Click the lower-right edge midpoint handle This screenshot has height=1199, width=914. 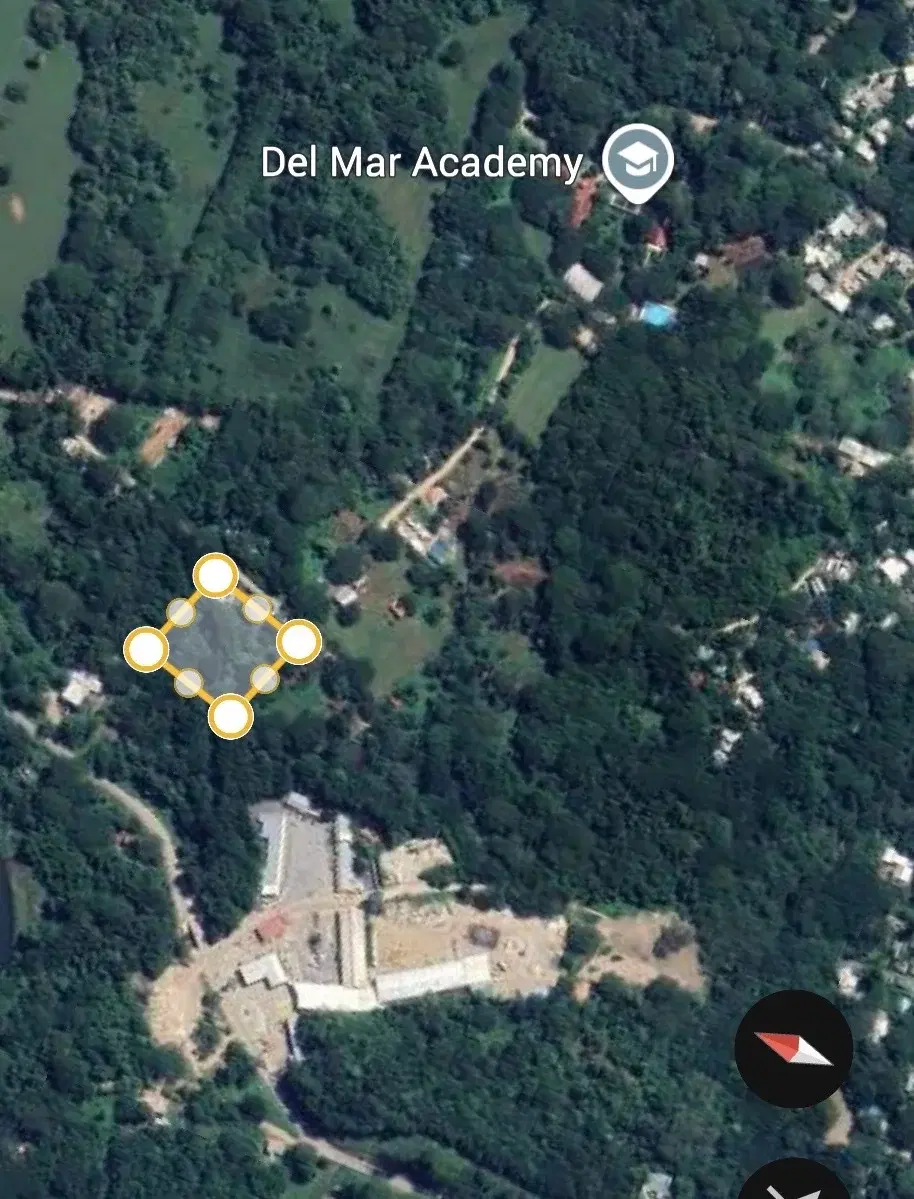pyautogui.click(x=266, y=678)
